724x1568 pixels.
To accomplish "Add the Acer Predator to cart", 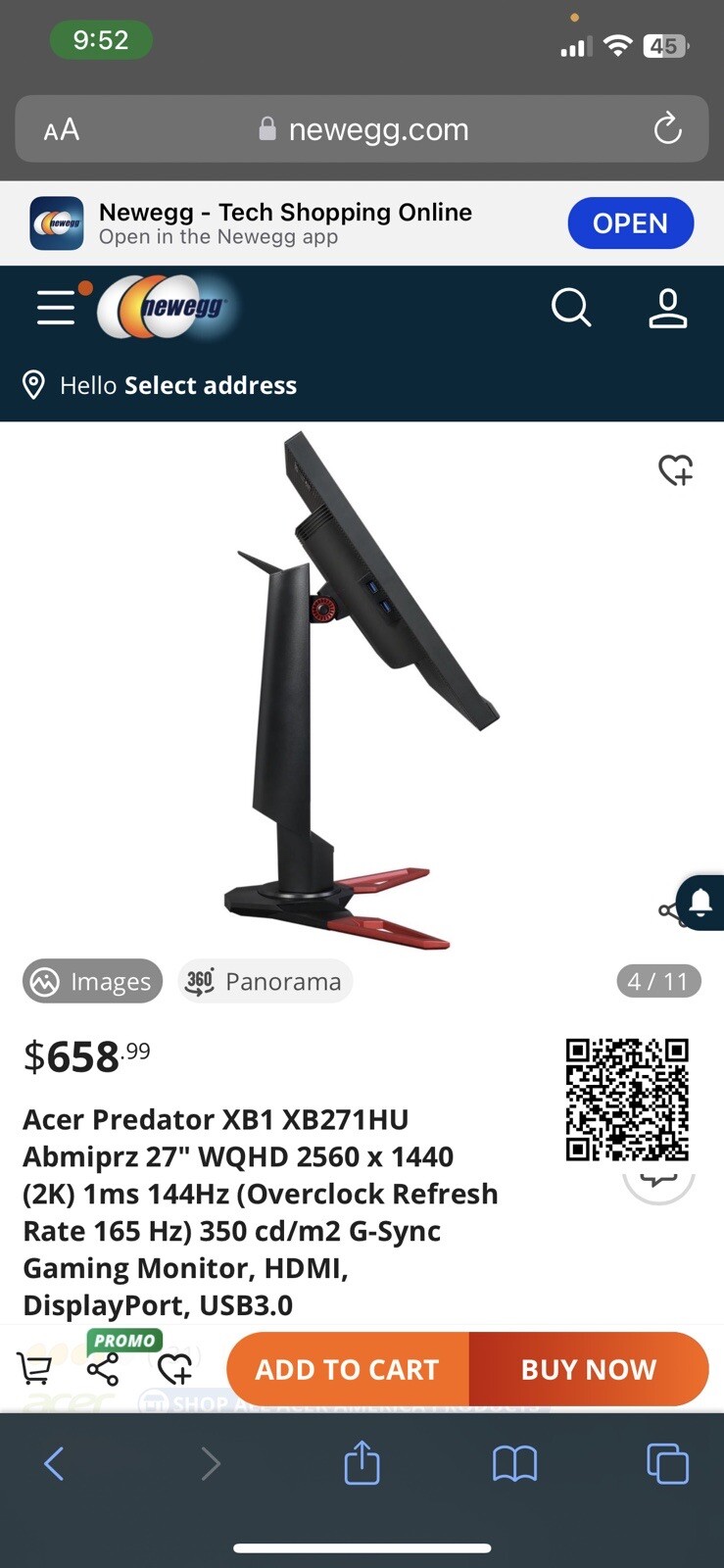I will (348, 1369).
